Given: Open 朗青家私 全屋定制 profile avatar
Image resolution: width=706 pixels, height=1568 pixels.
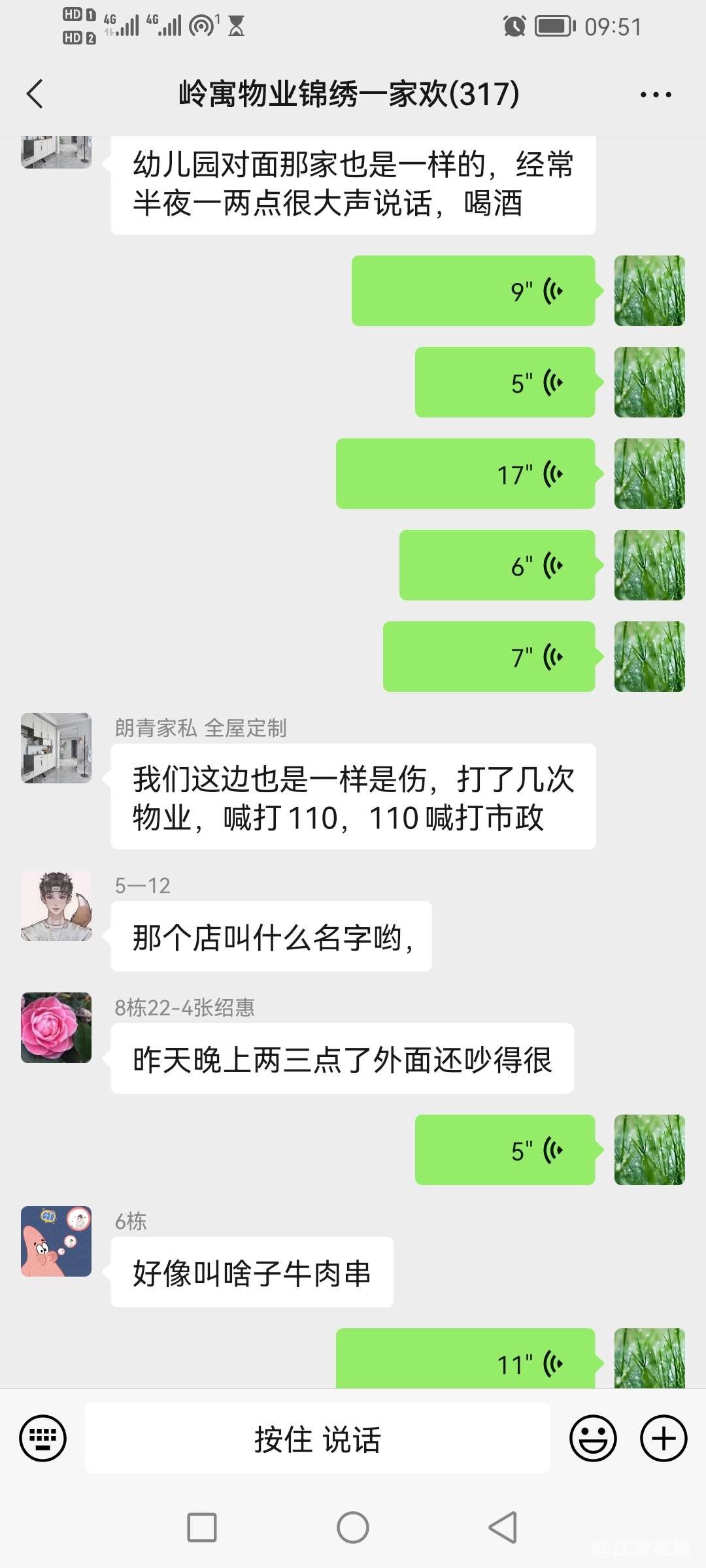Looking at the screenshot, I should tap(56, 748).
